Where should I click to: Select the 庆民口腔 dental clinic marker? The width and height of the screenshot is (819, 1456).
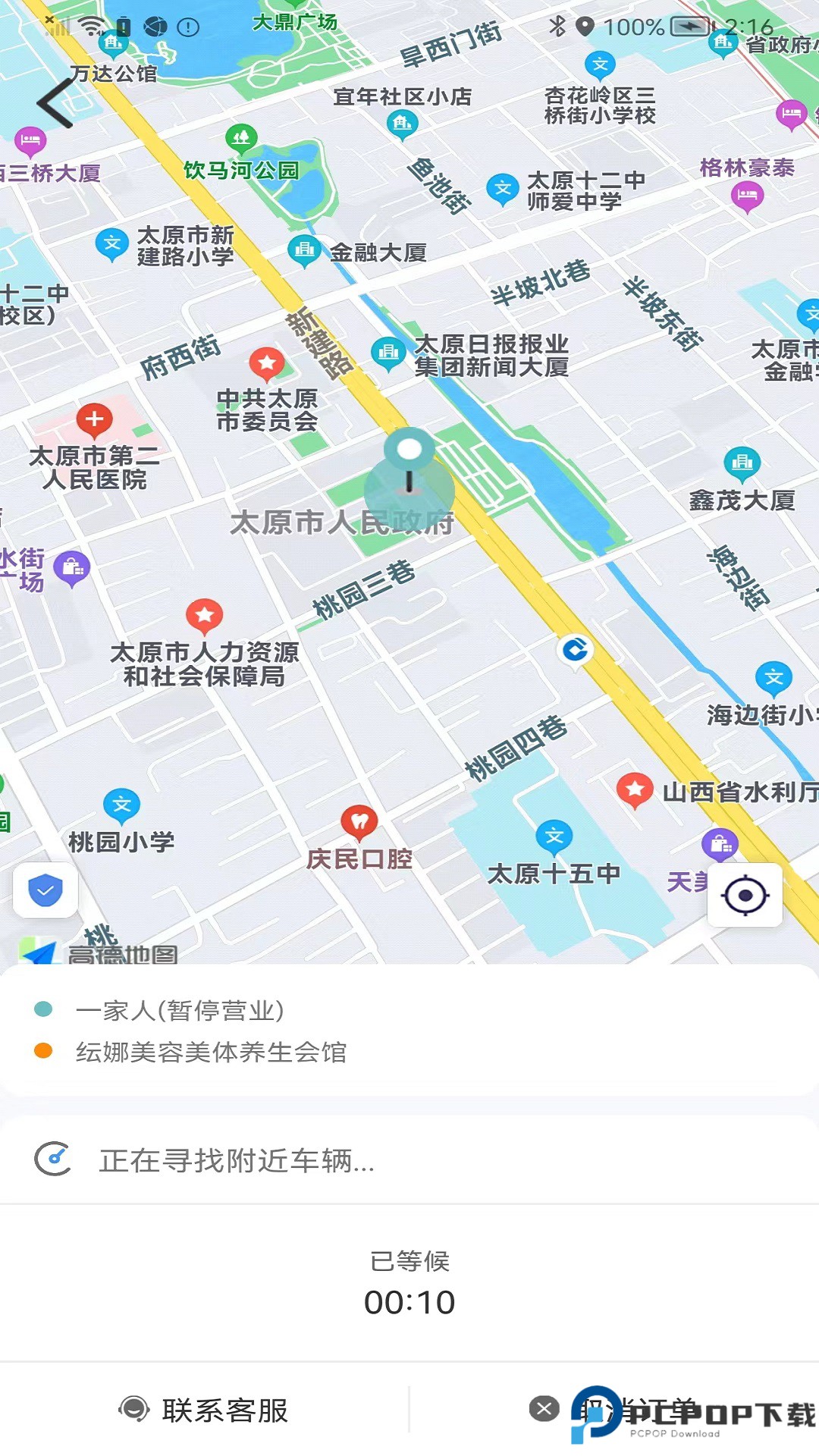[359, 821]
